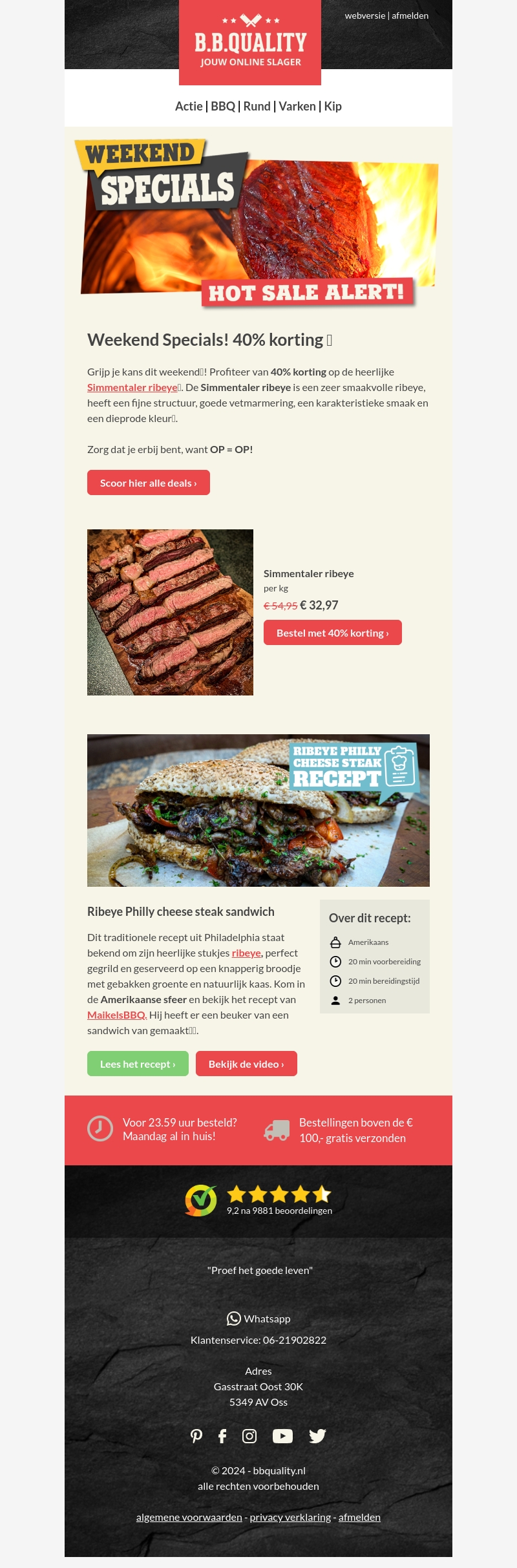Screen dimensions: 517x1568
Task: Visit the Facebook page icon
Action: click(x=222, y=1436)
